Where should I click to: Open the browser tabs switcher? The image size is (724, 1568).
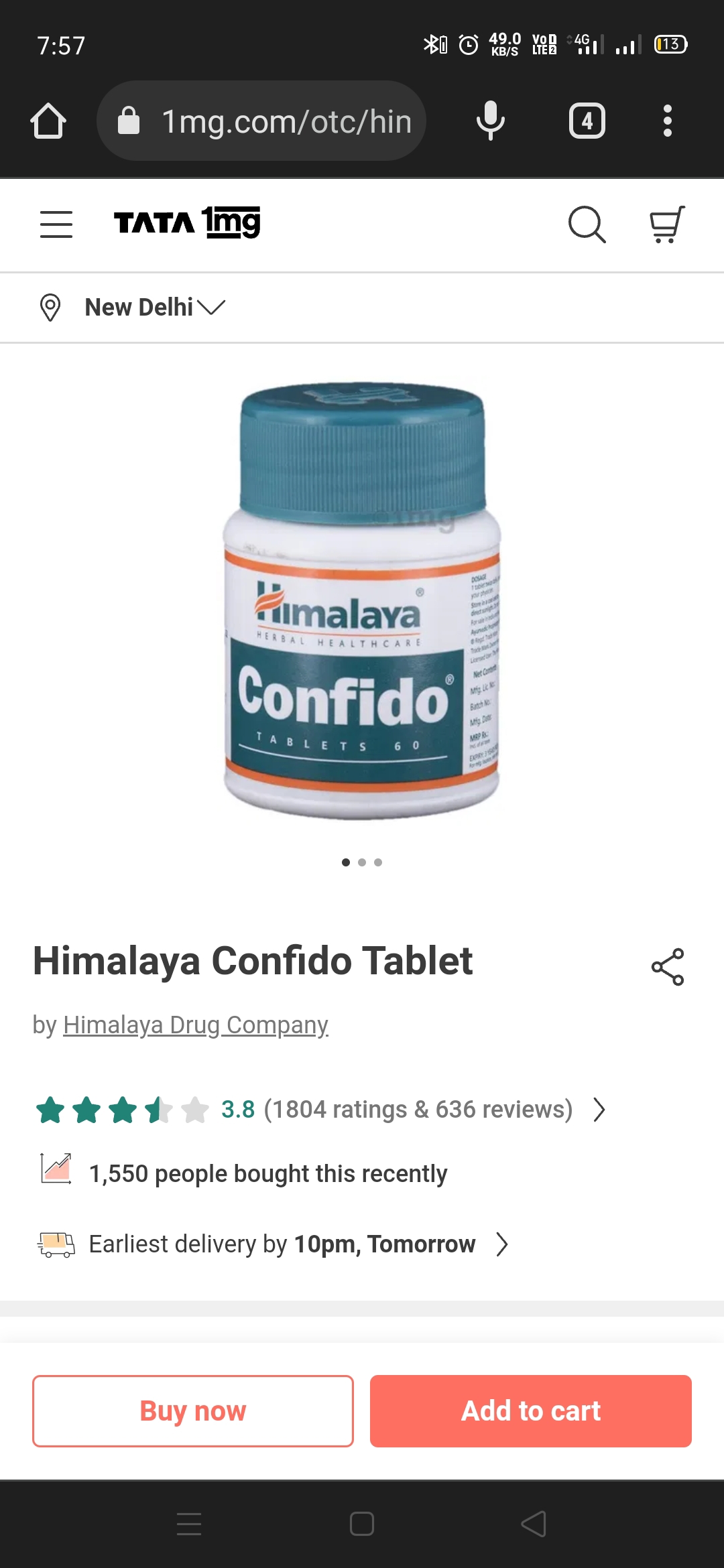587,121
